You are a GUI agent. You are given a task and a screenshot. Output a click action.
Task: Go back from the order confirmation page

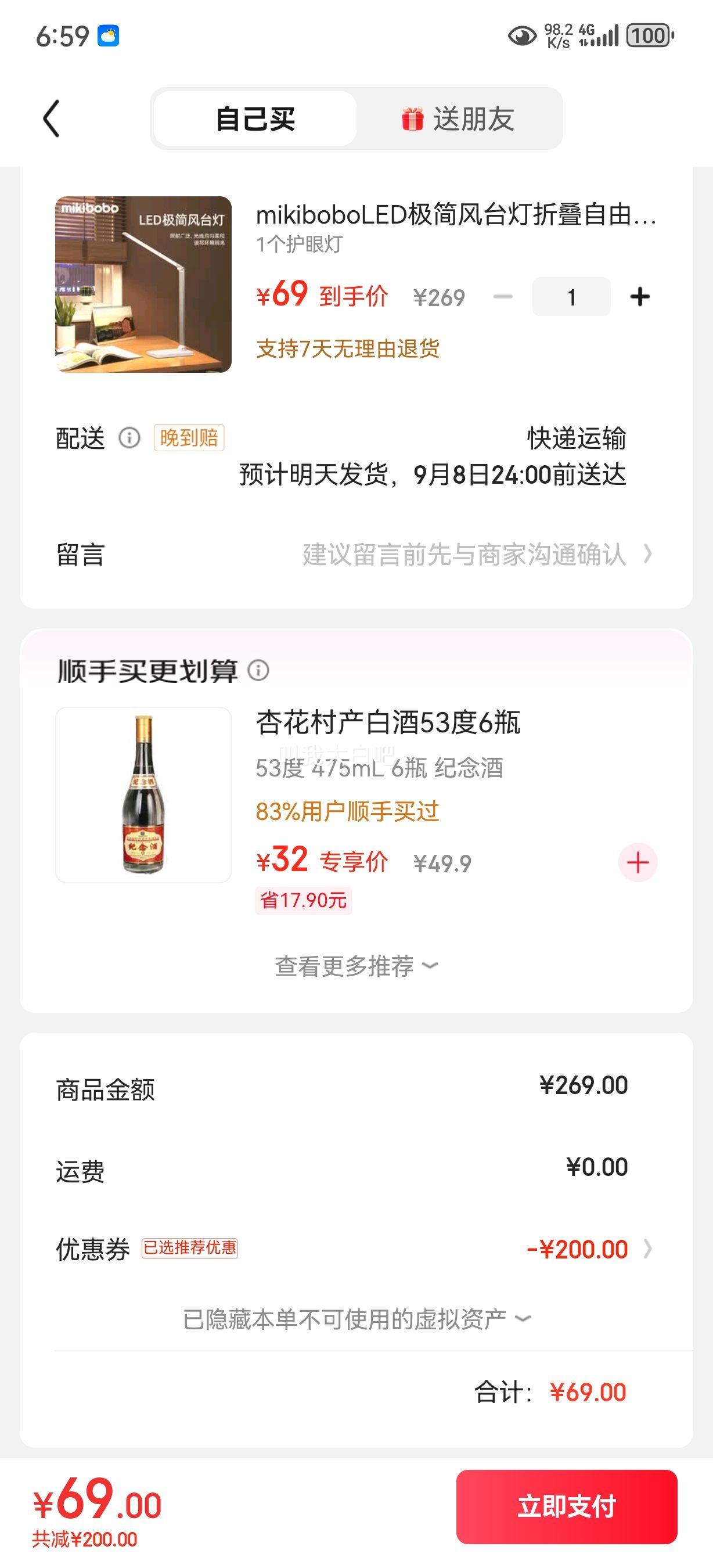point(52,118)
